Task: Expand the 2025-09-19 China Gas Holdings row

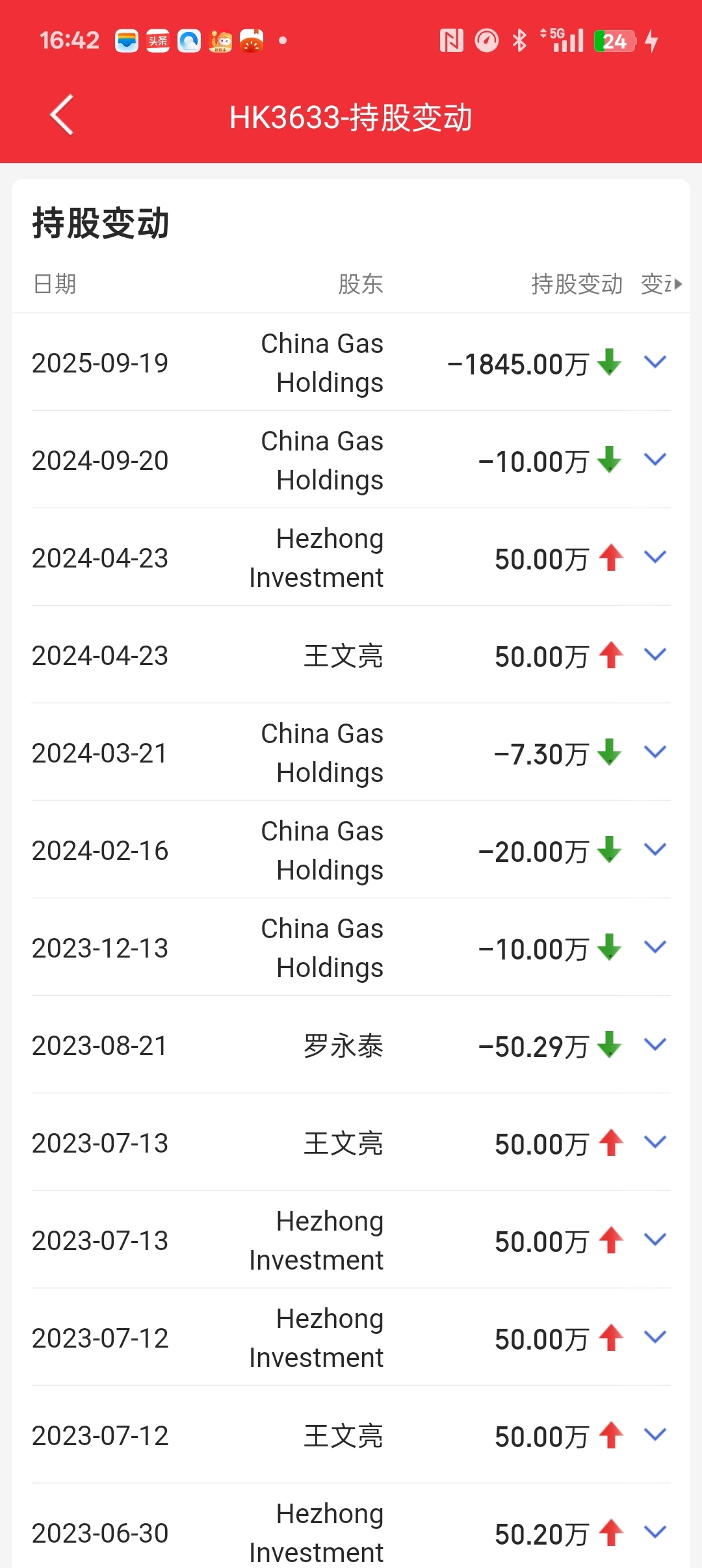Action: [655, 361]
